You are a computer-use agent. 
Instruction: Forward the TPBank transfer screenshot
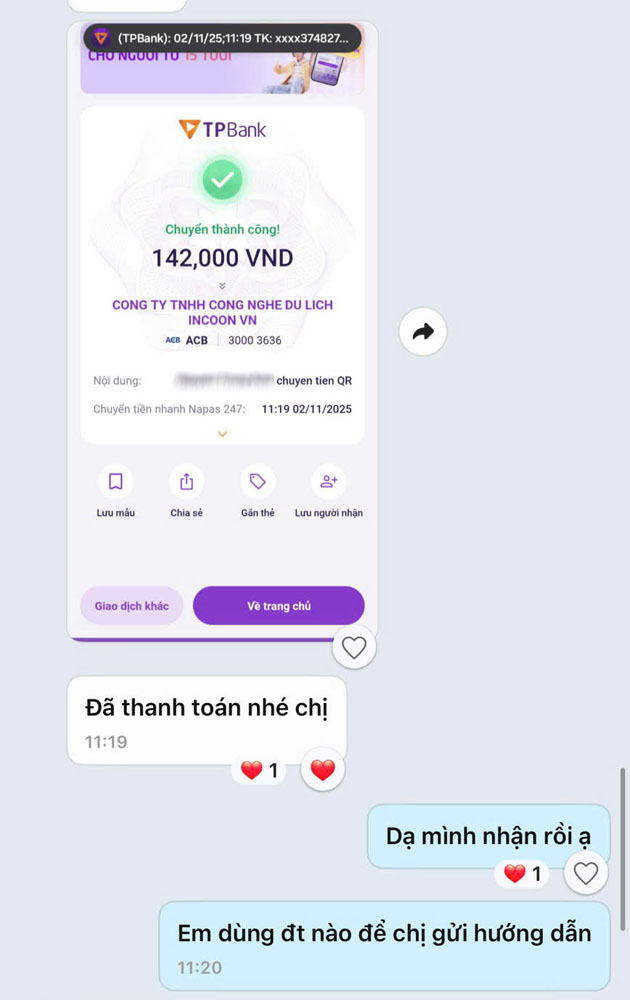coord(422,332)
